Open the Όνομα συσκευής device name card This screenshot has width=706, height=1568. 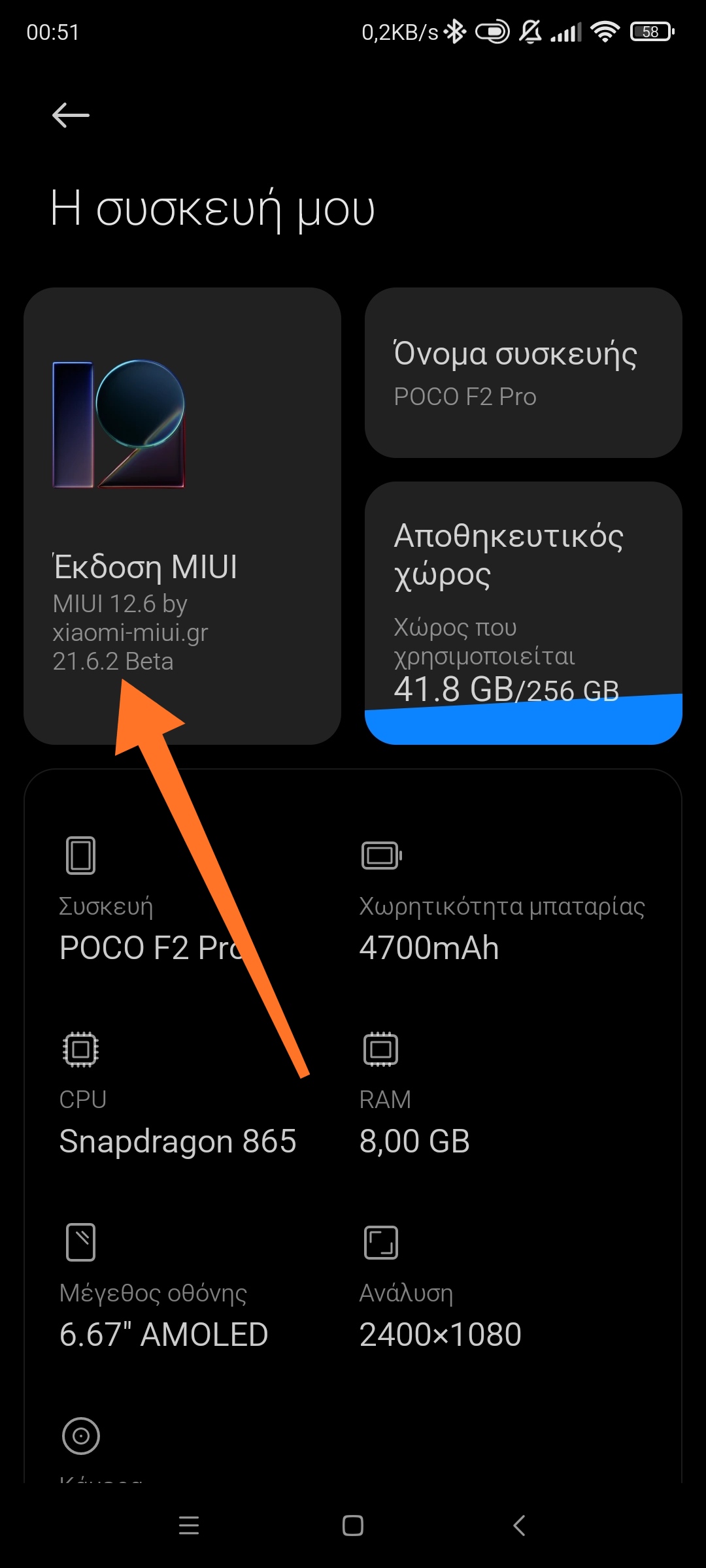coord(523,372)
